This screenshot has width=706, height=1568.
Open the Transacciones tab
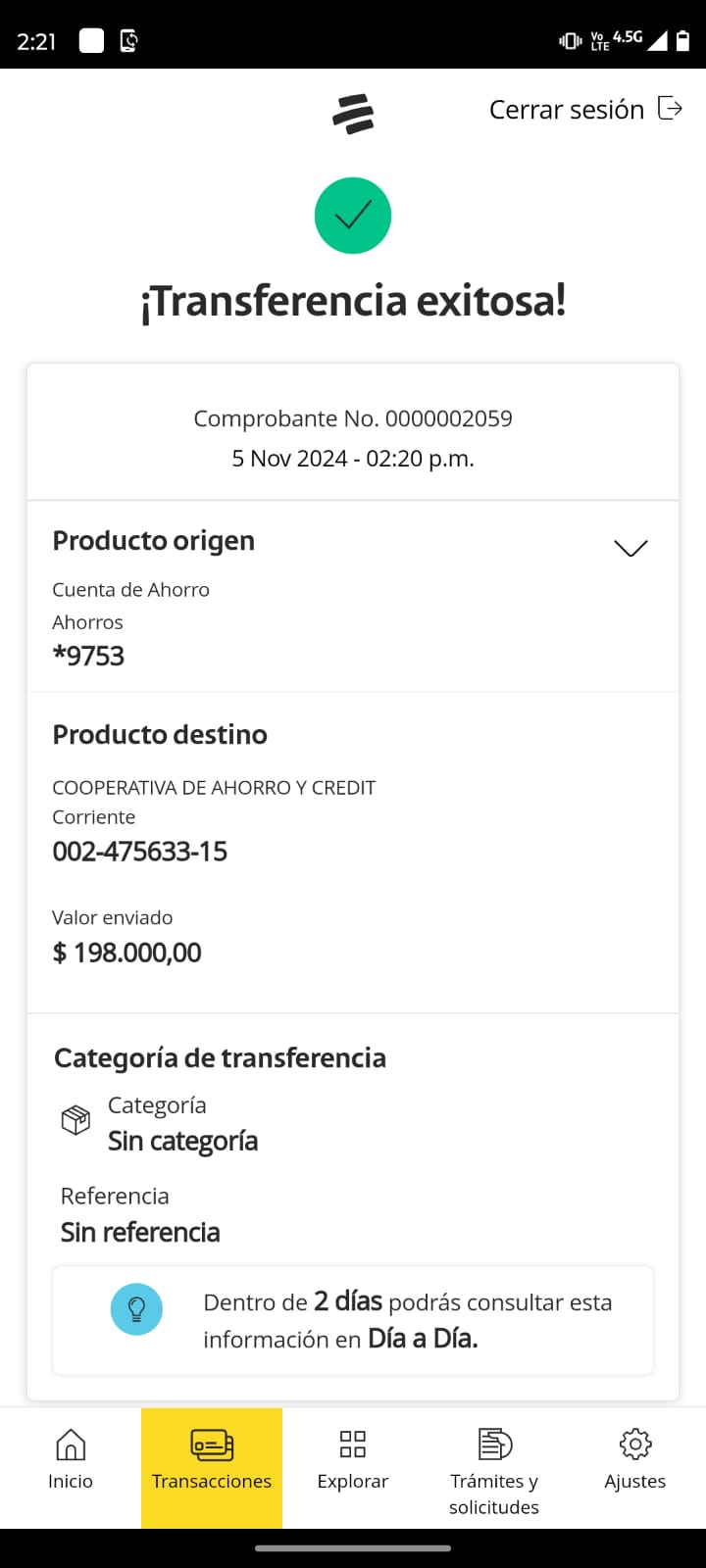212,1459
